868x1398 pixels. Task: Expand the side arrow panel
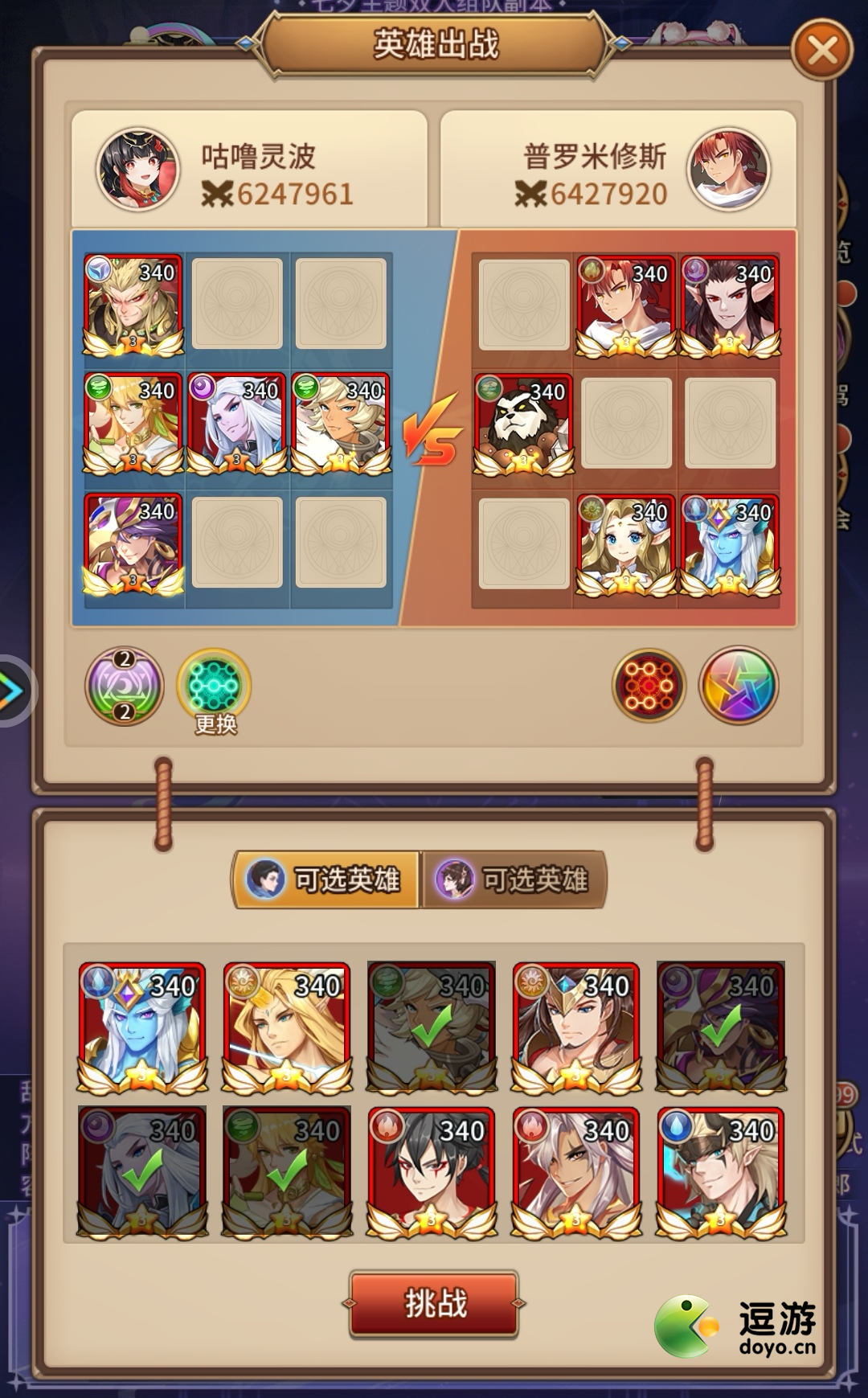pyautogui.click(x=13, y=690)
